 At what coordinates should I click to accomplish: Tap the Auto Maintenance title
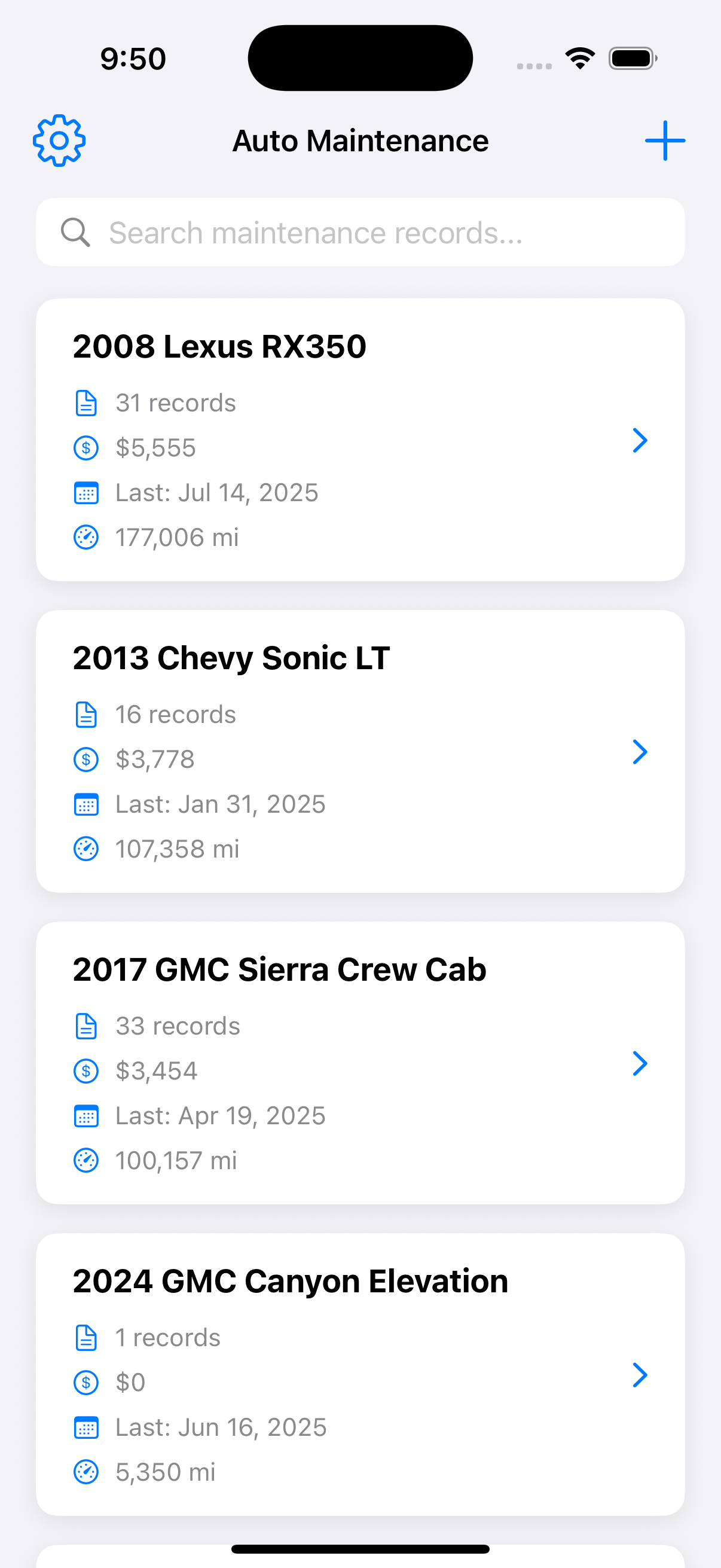[360, 140]
